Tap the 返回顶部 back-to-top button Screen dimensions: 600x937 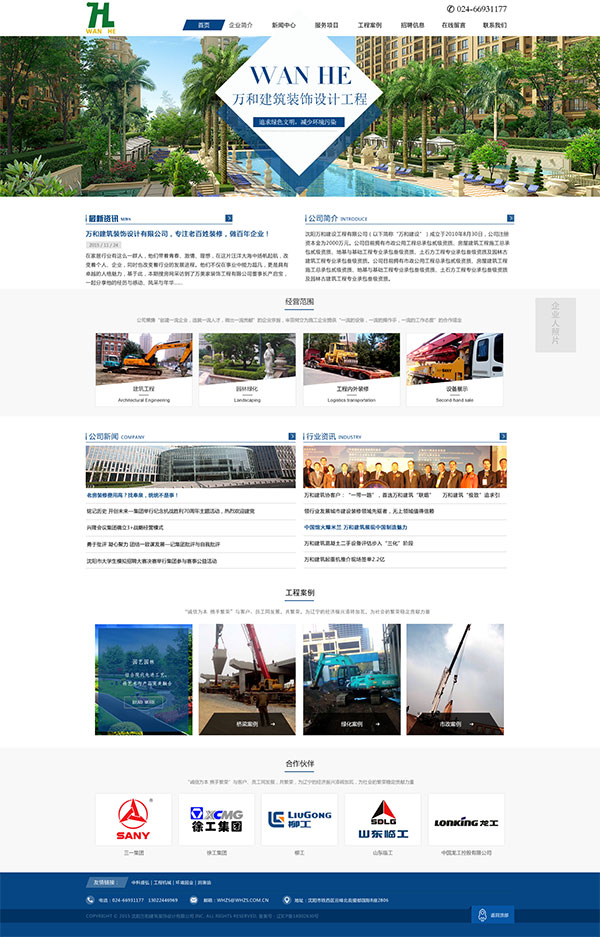tap(493, 914)
